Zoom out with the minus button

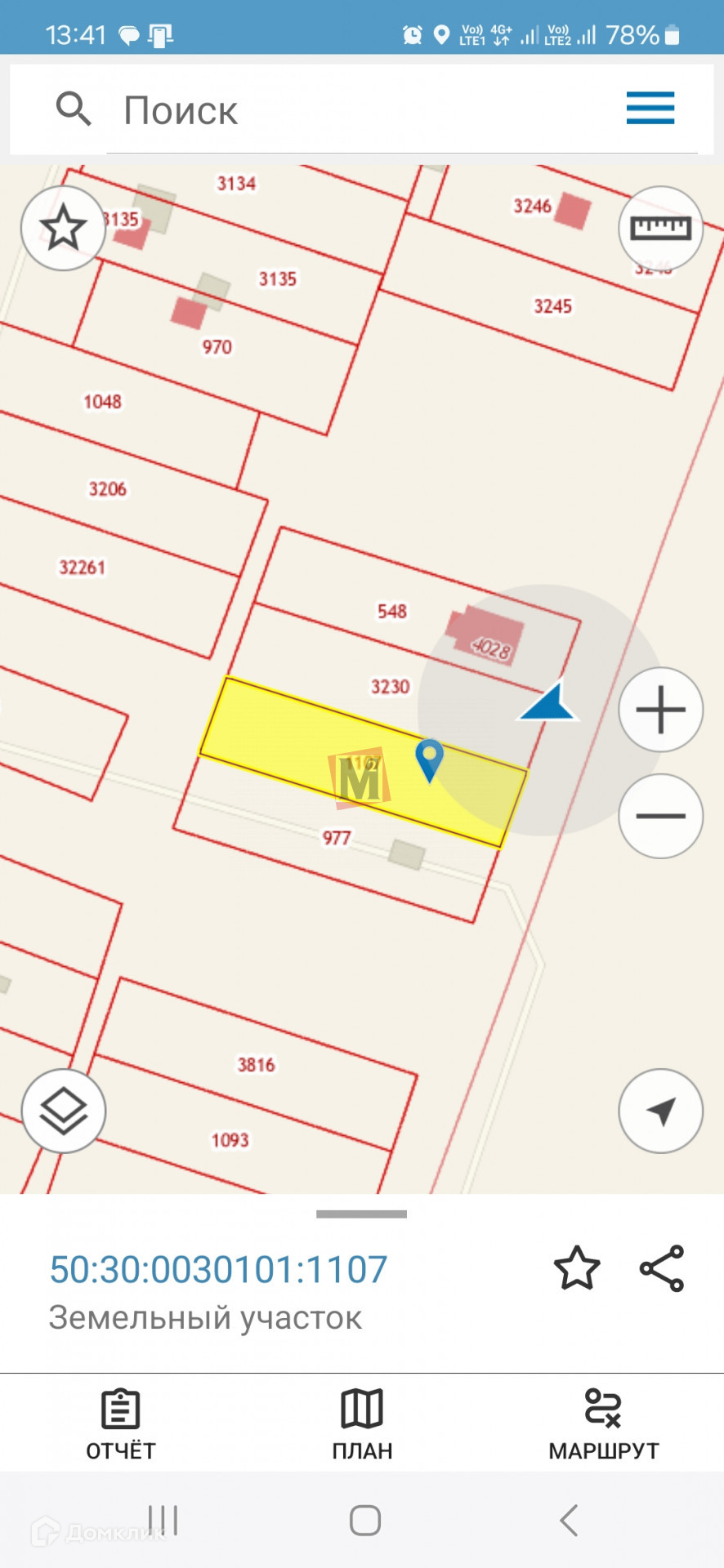660,816
